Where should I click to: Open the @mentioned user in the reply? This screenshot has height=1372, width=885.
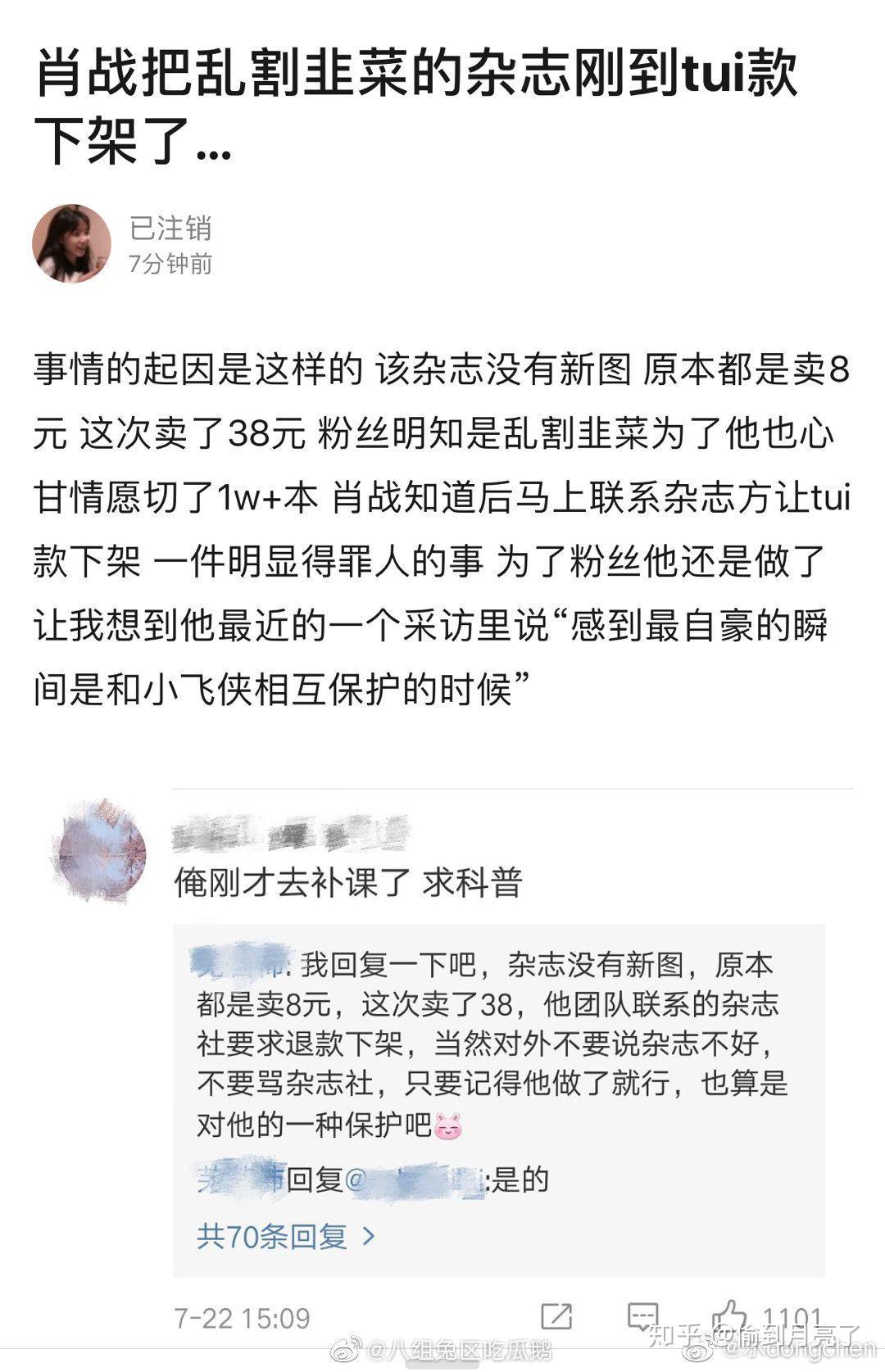pos(416,1181)
